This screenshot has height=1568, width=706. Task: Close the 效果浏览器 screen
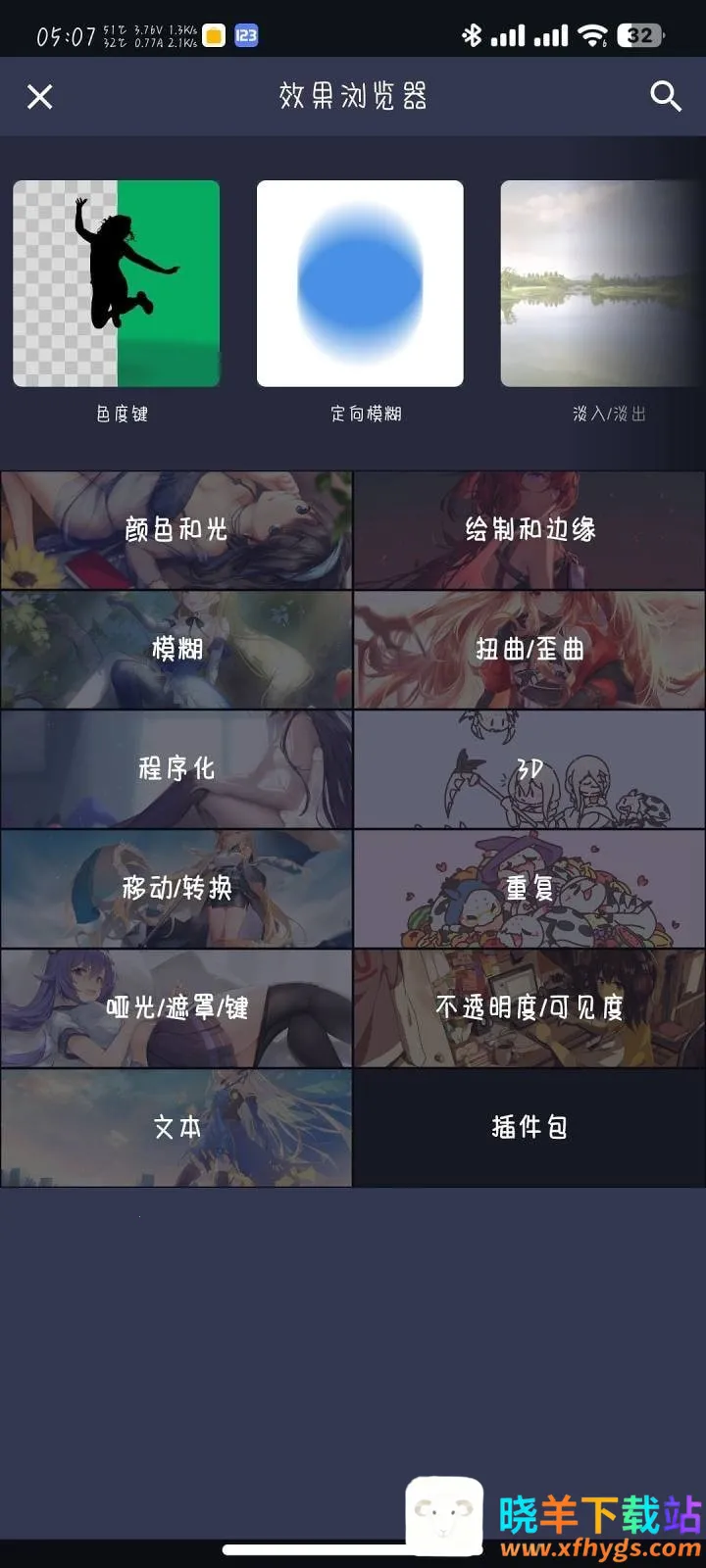[x=40, y=96]
